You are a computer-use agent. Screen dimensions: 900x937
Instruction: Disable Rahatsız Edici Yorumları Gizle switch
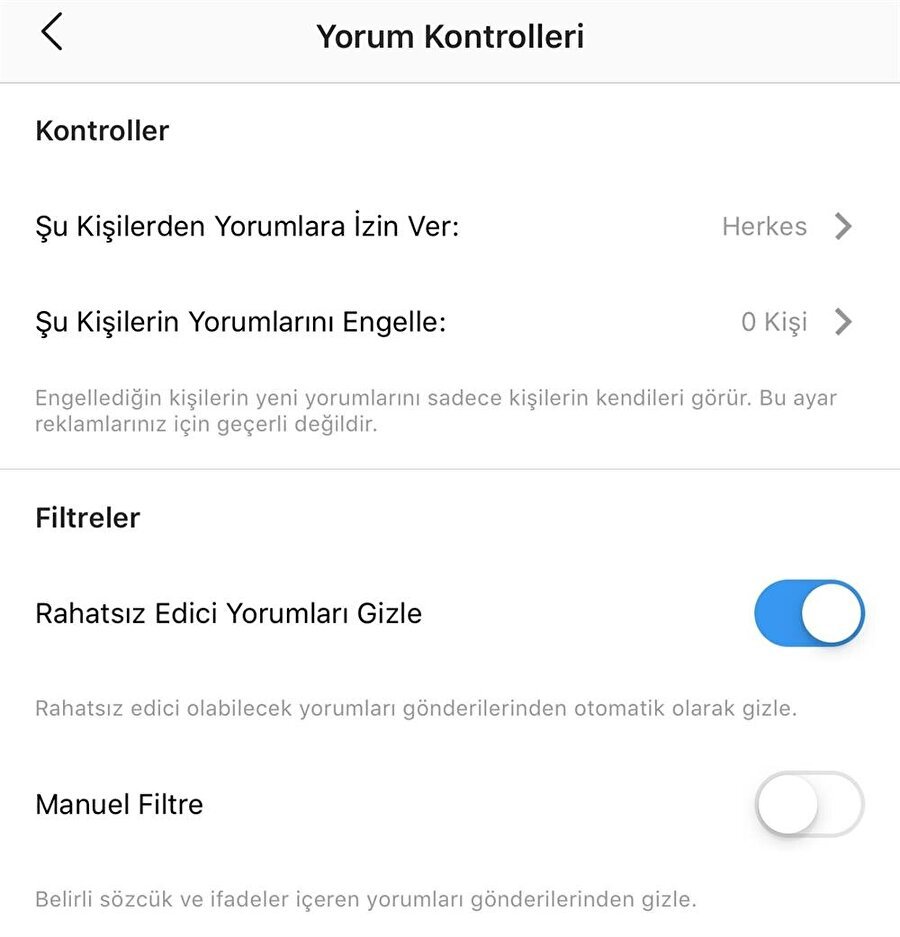point(808,612)
